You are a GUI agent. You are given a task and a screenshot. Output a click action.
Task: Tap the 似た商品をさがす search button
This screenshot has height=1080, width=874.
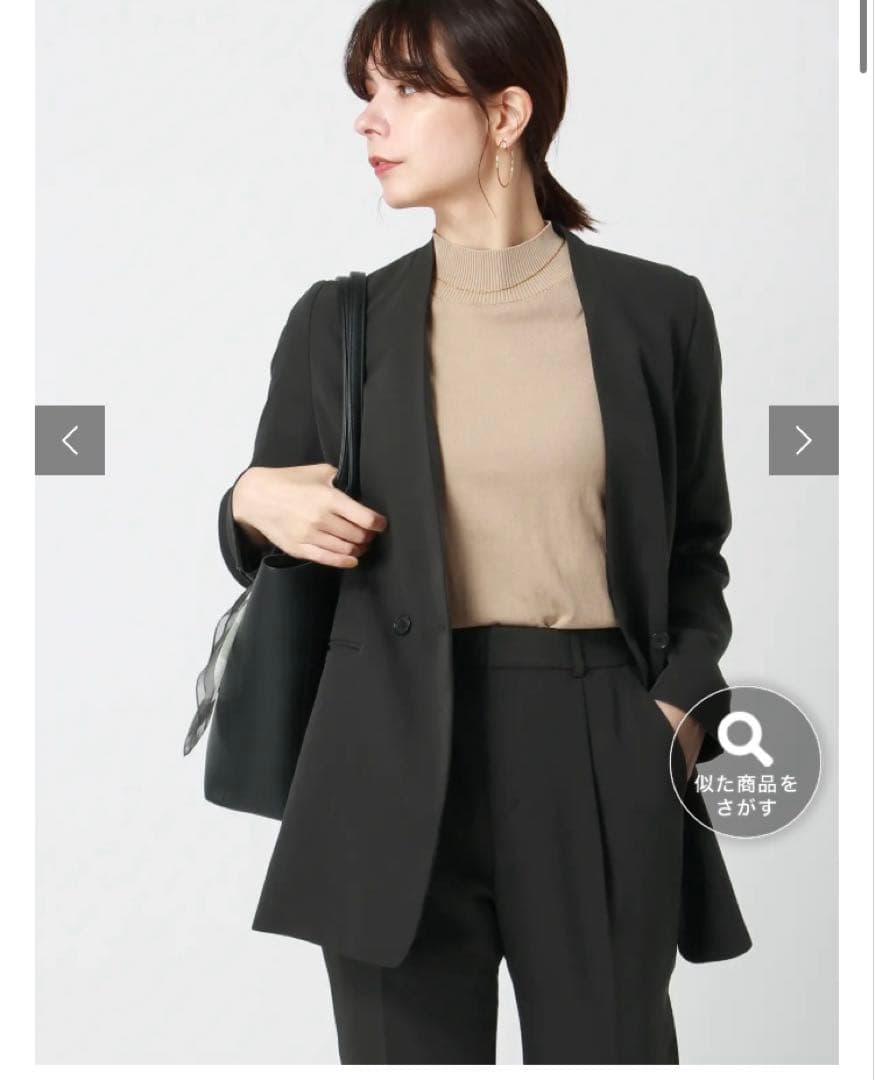click(745, 761)
